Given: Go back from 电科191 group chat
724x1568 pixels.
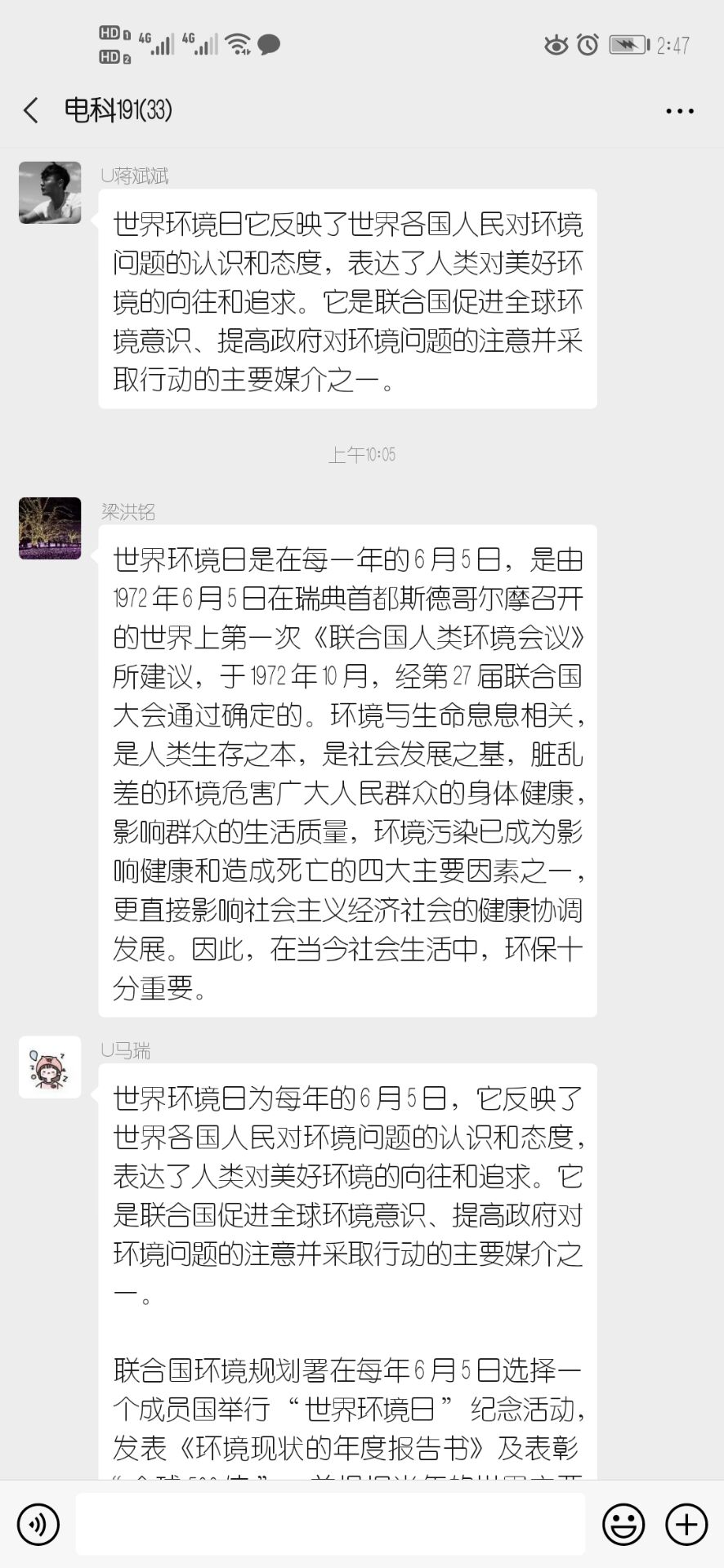Looking at the screenshot, I should coord(31,110).
